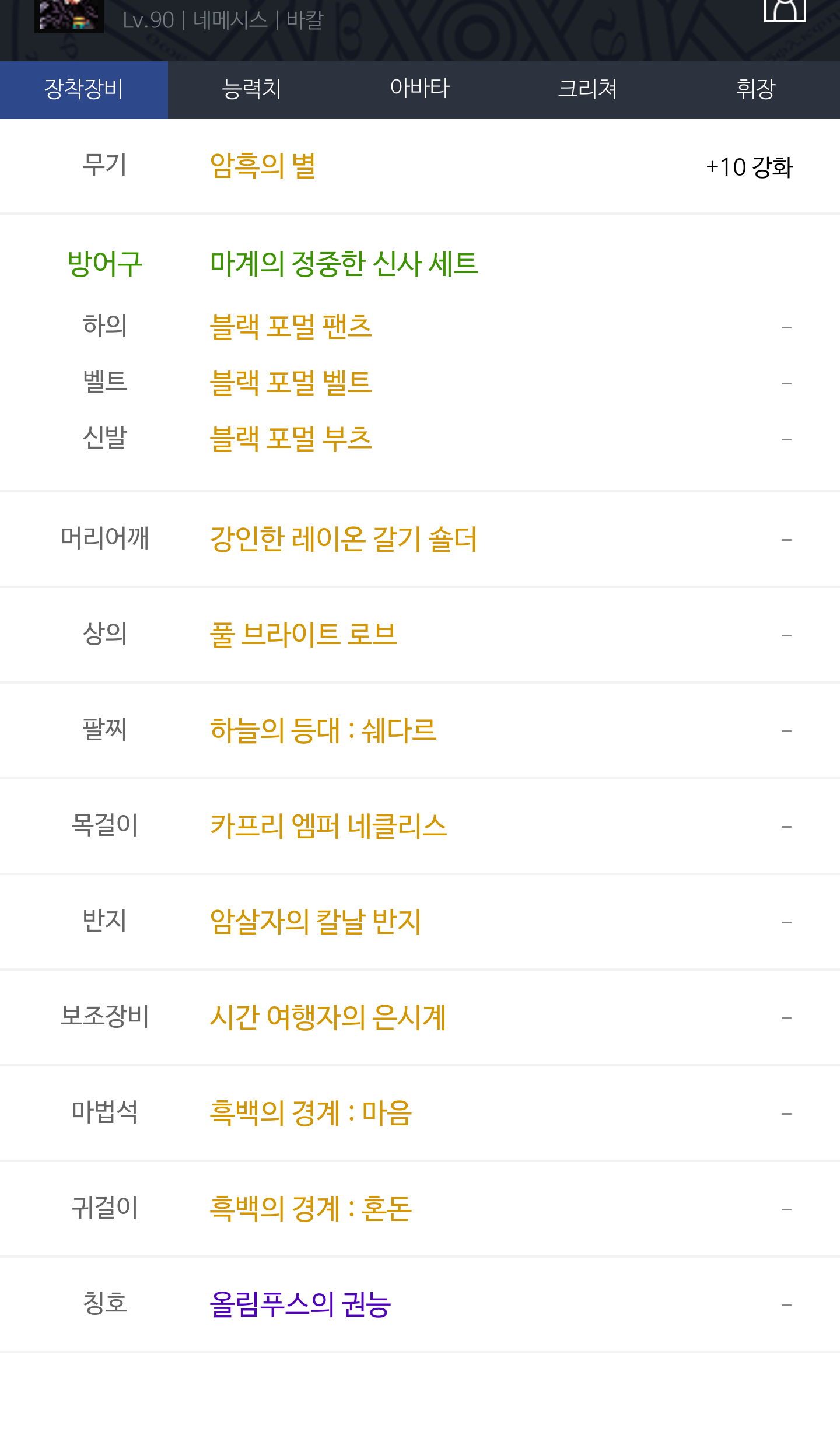Open bracelet 하늘의 등대 : 쉐다르
The height and width of the screenshot is (1431, 840).
pyautogui.click(x=323, y=730)
